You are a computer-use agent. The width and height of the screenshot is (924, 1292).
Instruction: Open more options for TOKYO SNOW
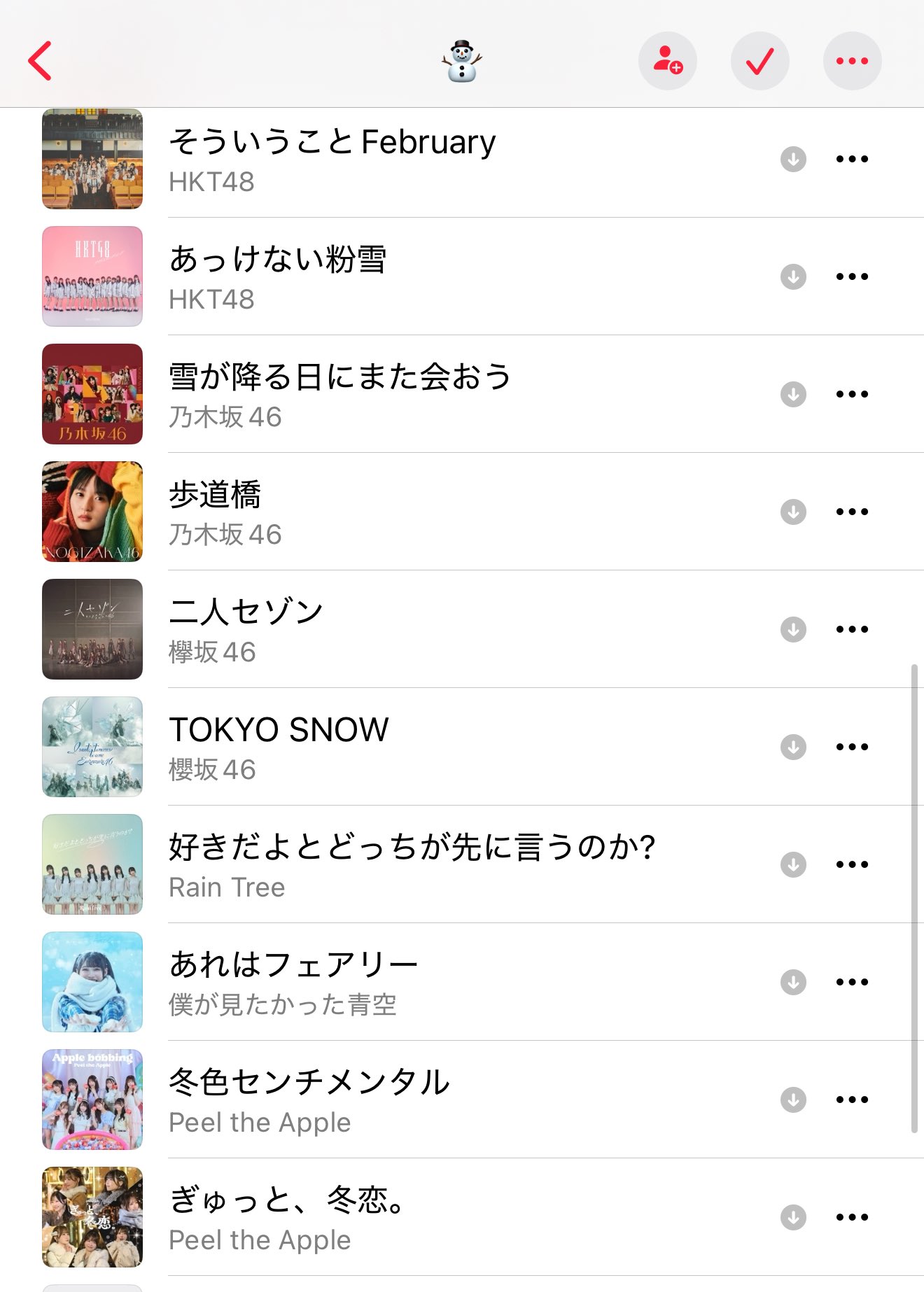(x=852, y=747)
